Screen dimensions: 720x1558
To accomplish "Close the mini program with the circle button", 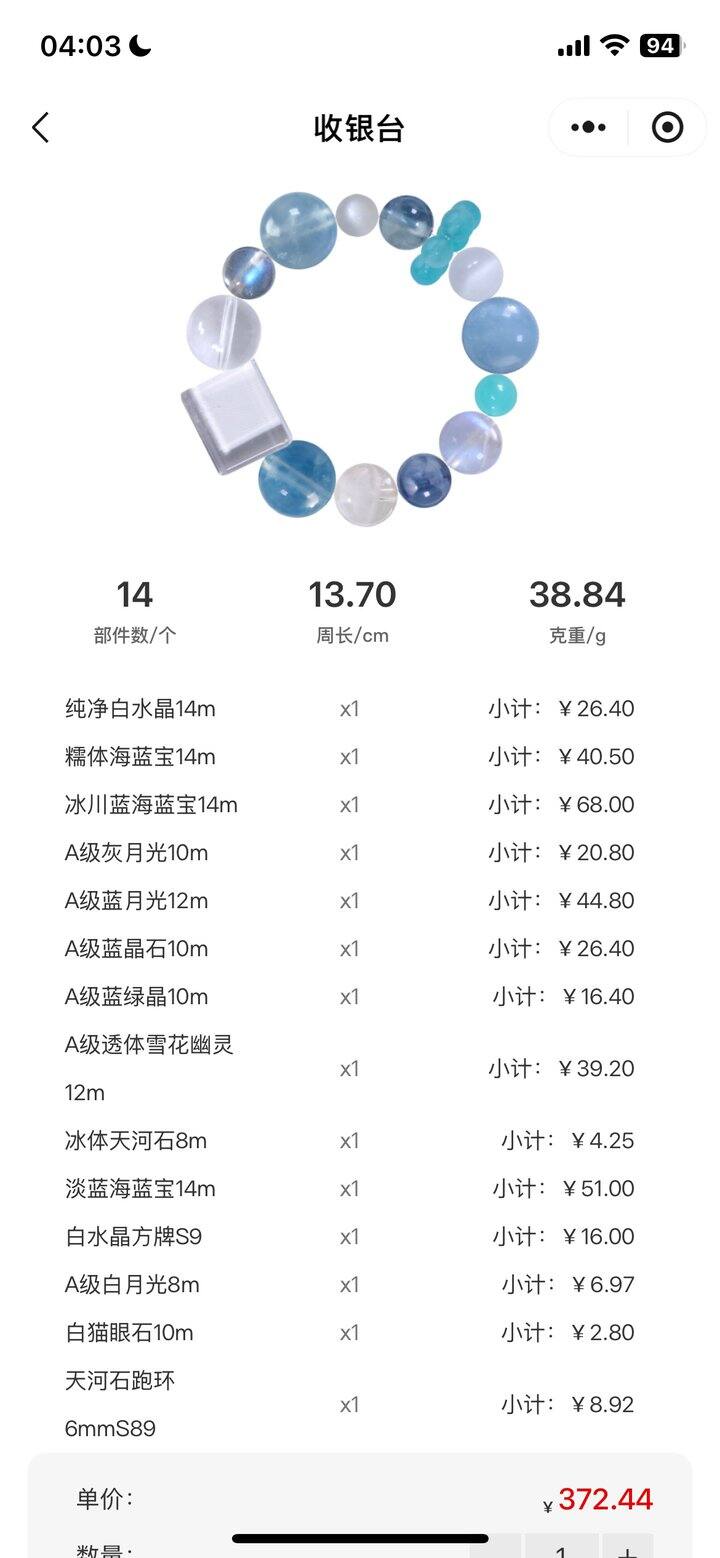I will pyautogui.click(x=667, y=127).
